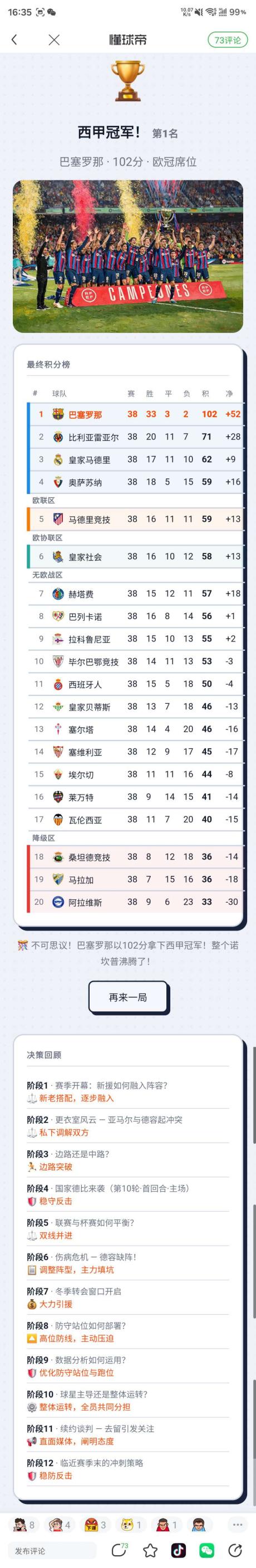Viewport: 256px width, 1568px height.
Task: Share to WeChat via the green icon
Action: click(x=206, y=1550)
